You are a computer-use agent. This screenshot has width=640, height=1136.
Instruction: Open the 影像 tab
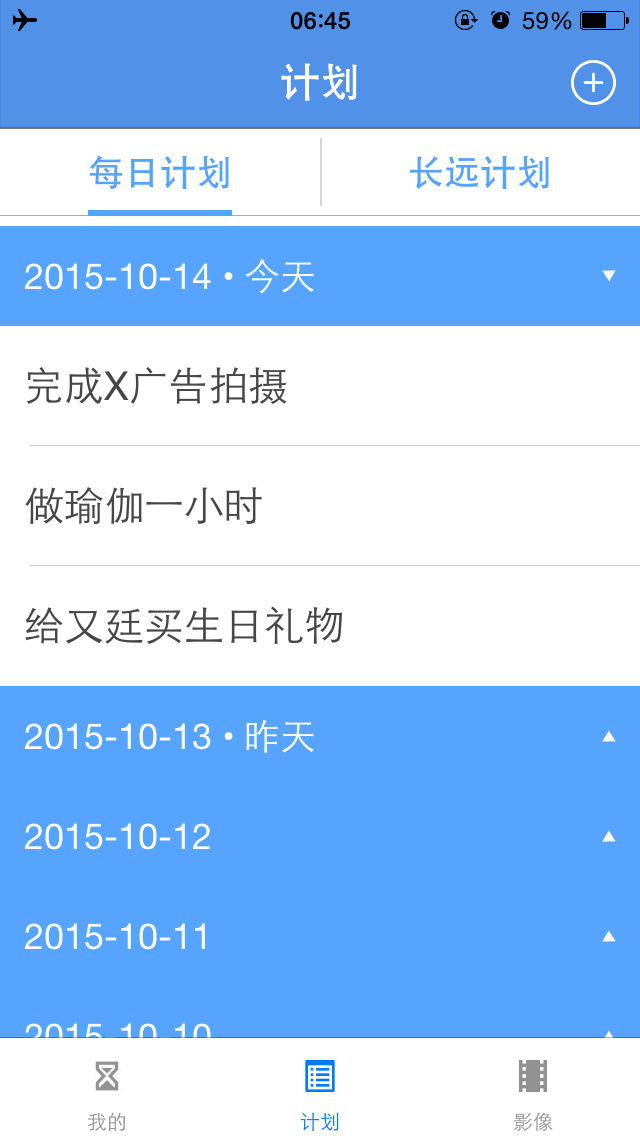coord(533,1088)
